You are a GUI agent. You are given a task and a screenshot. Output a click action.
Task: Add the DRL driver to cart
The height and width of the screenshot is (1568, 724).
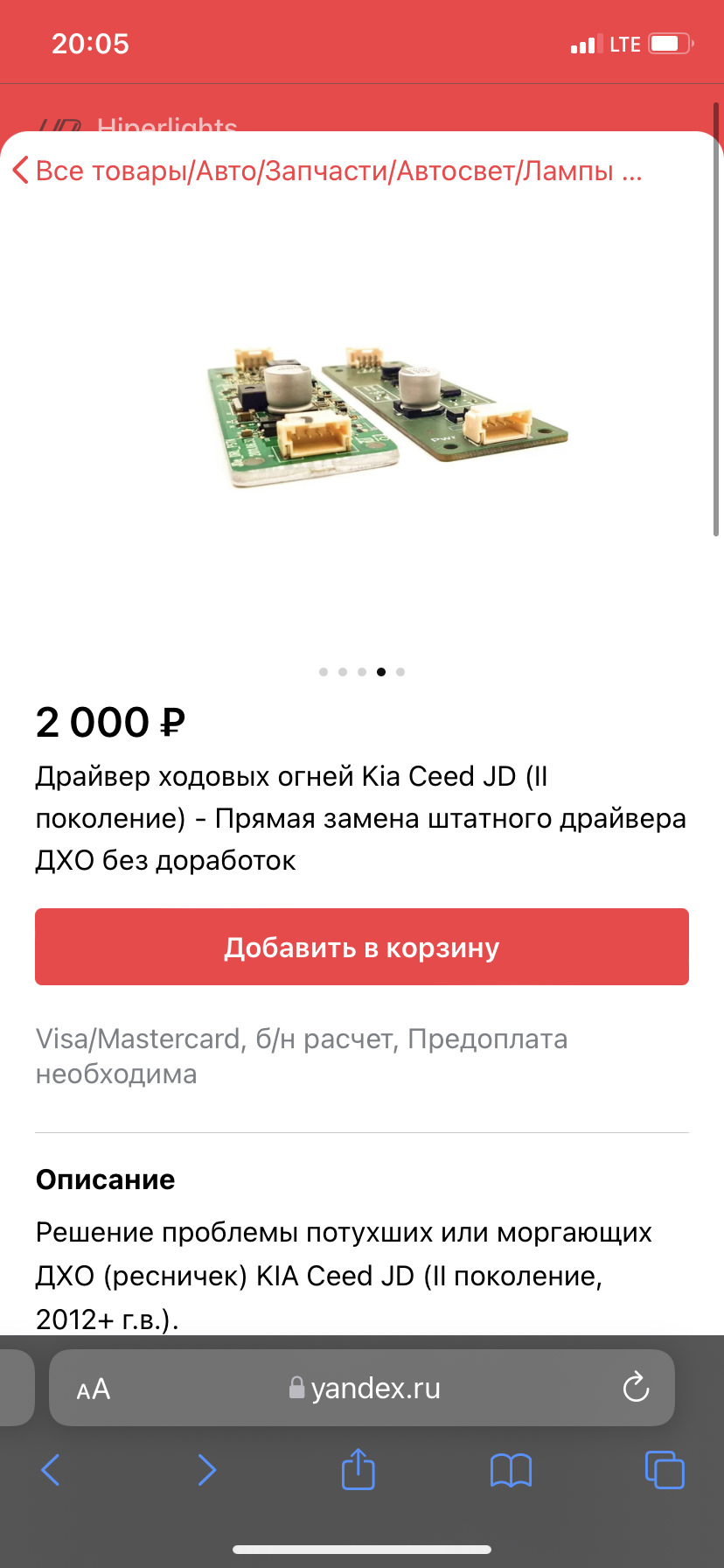point(362,948)
